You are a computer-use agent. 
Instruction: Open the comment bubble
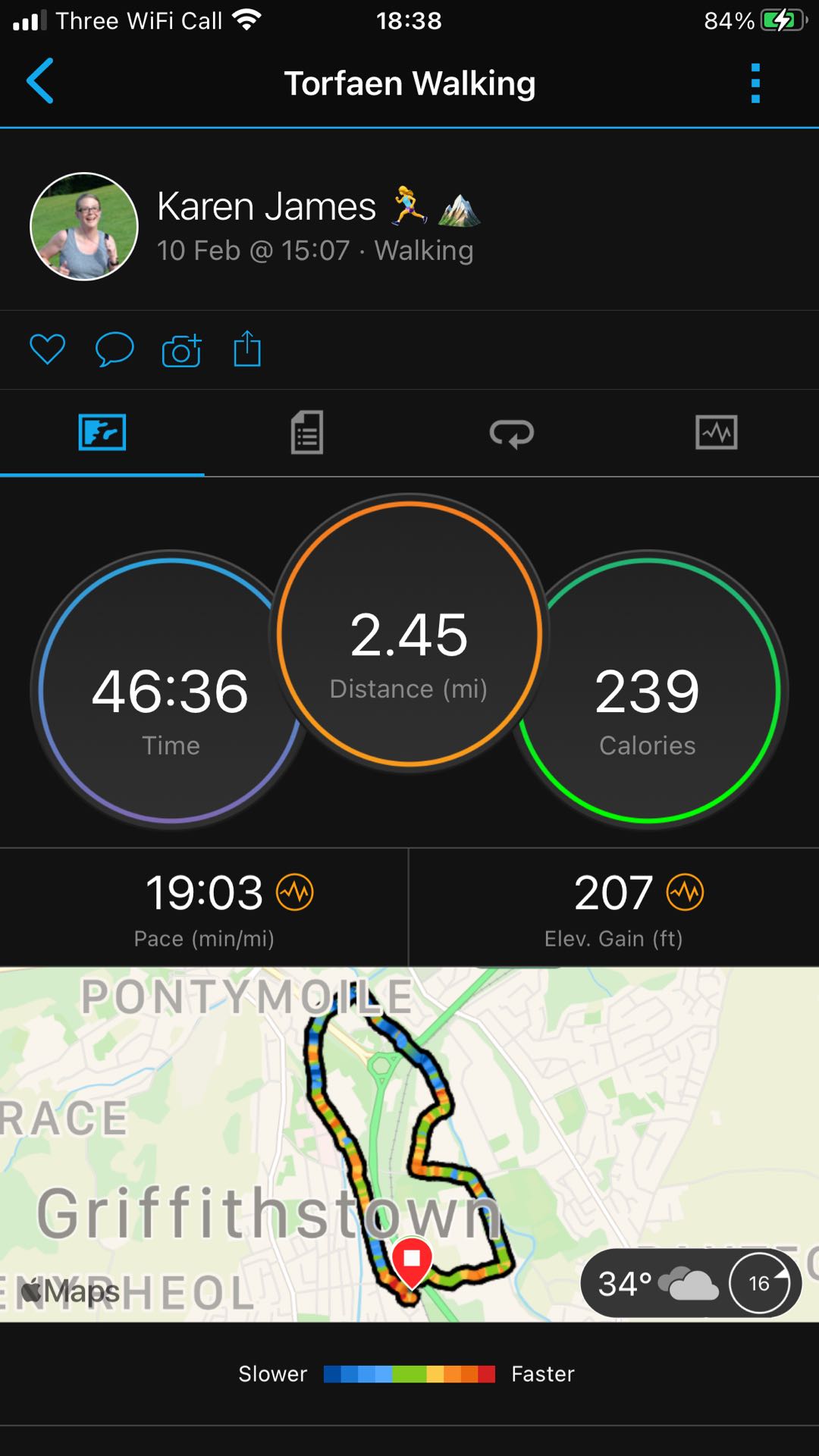pyautogui.click(x=115, y=350)
